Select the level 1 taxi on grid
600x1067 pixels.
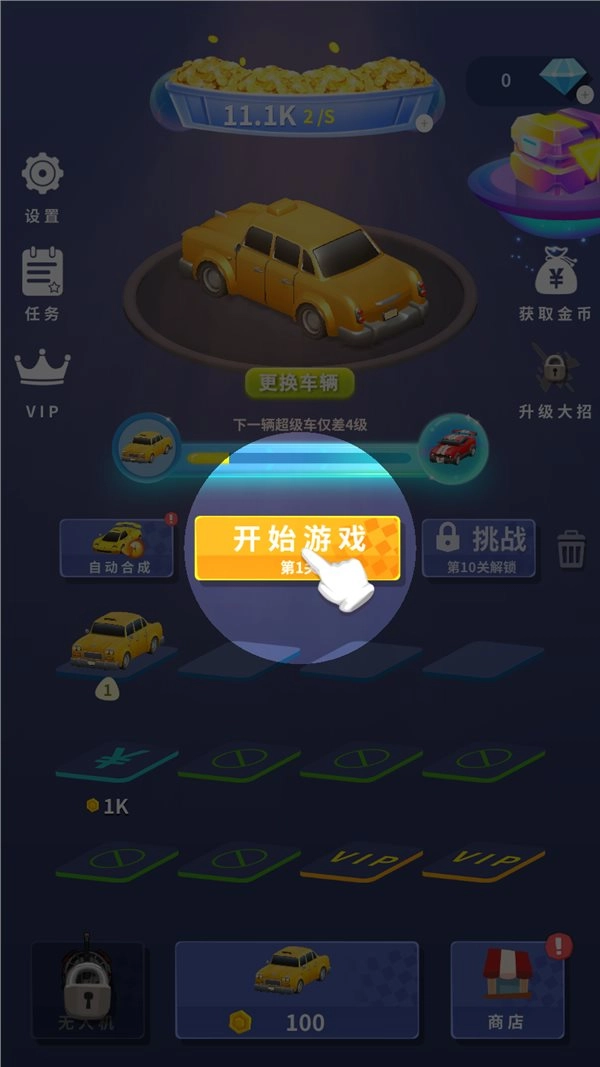[x=116, y=640]
